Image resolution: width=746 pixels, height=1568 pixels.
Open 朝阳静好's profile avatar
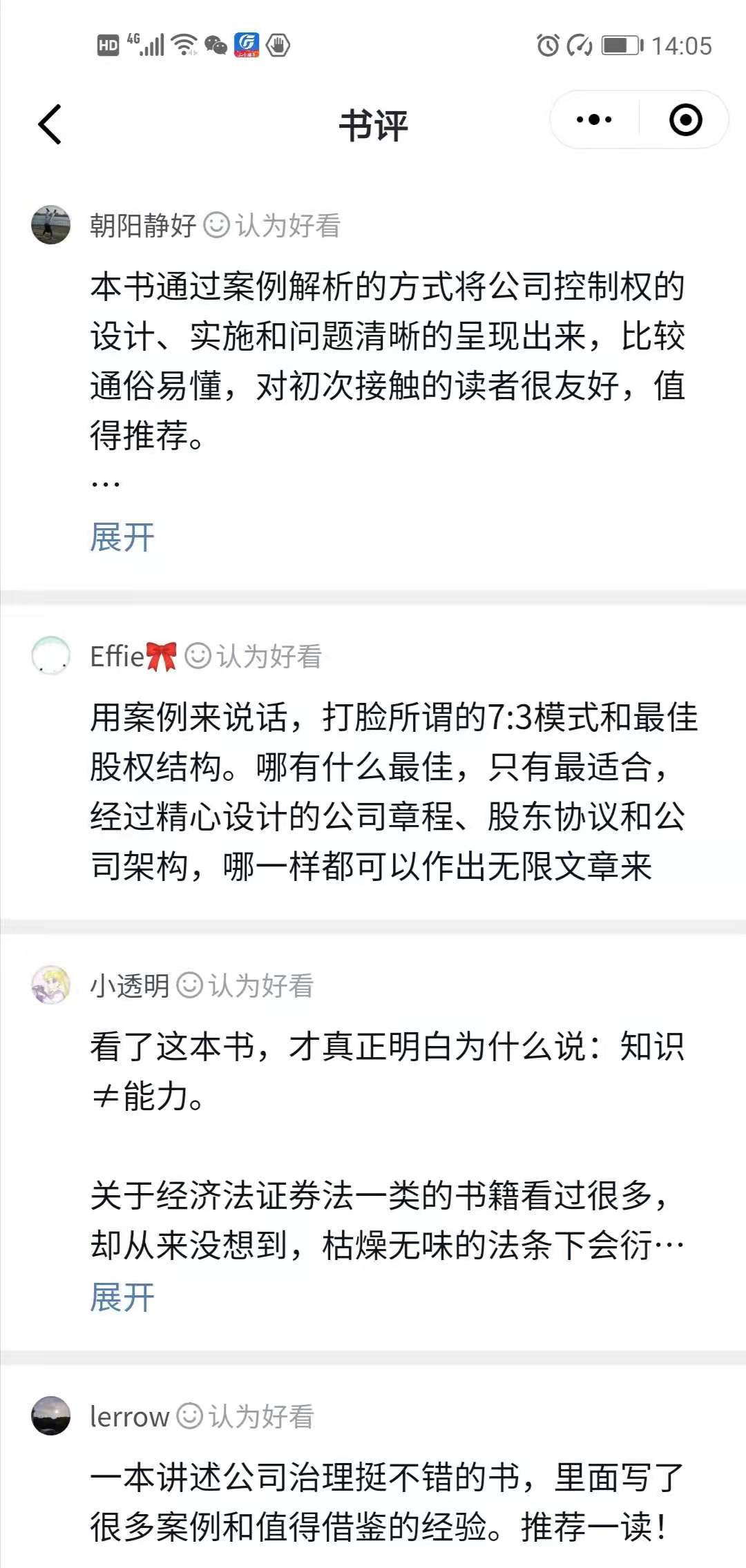pos(51,225)
